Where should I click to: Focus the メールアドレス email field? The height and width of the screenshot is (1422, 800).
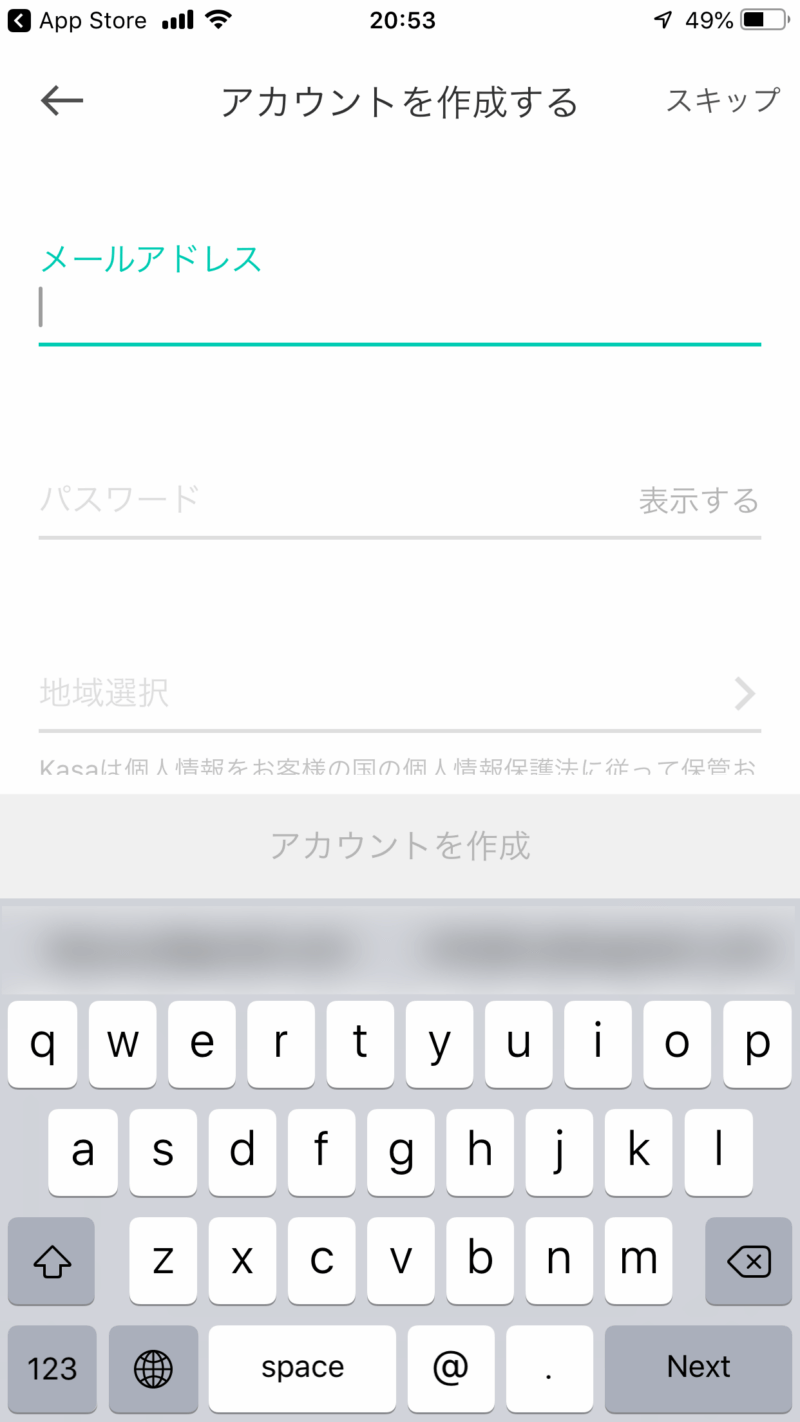(x=400, y=308)
